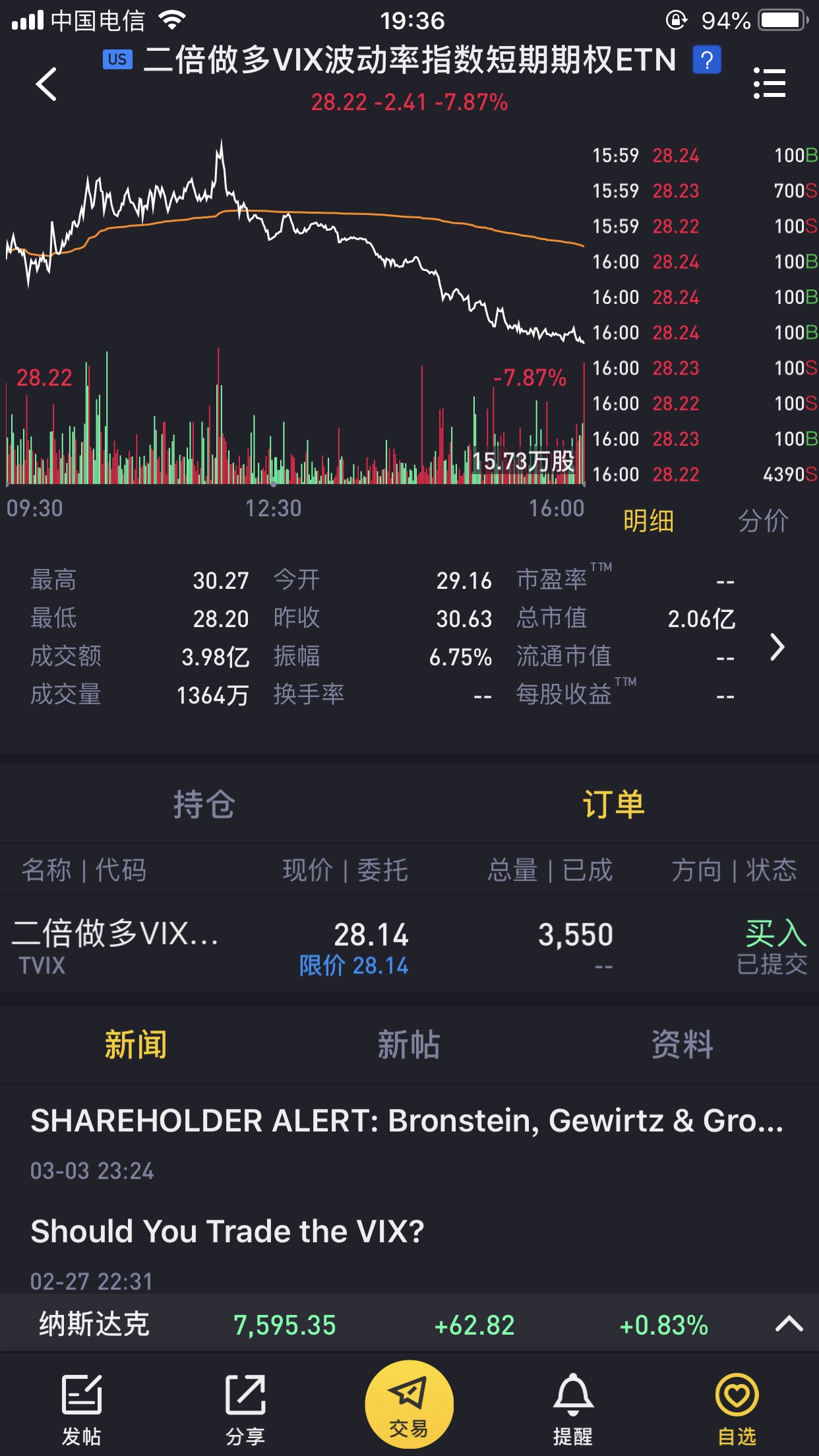Select the 明细 tab
The height and width of the screenshot is (1456, 819).
coord(648,521)
